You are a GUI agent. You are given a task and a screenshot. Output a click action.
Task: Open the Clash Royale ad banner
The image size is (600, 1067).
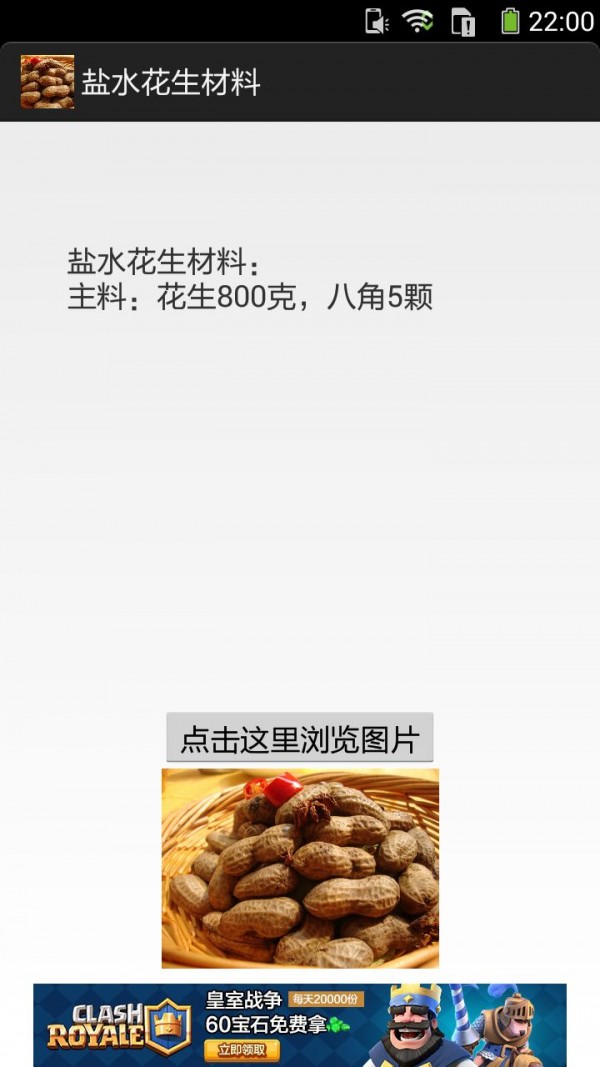point(299,1024)
